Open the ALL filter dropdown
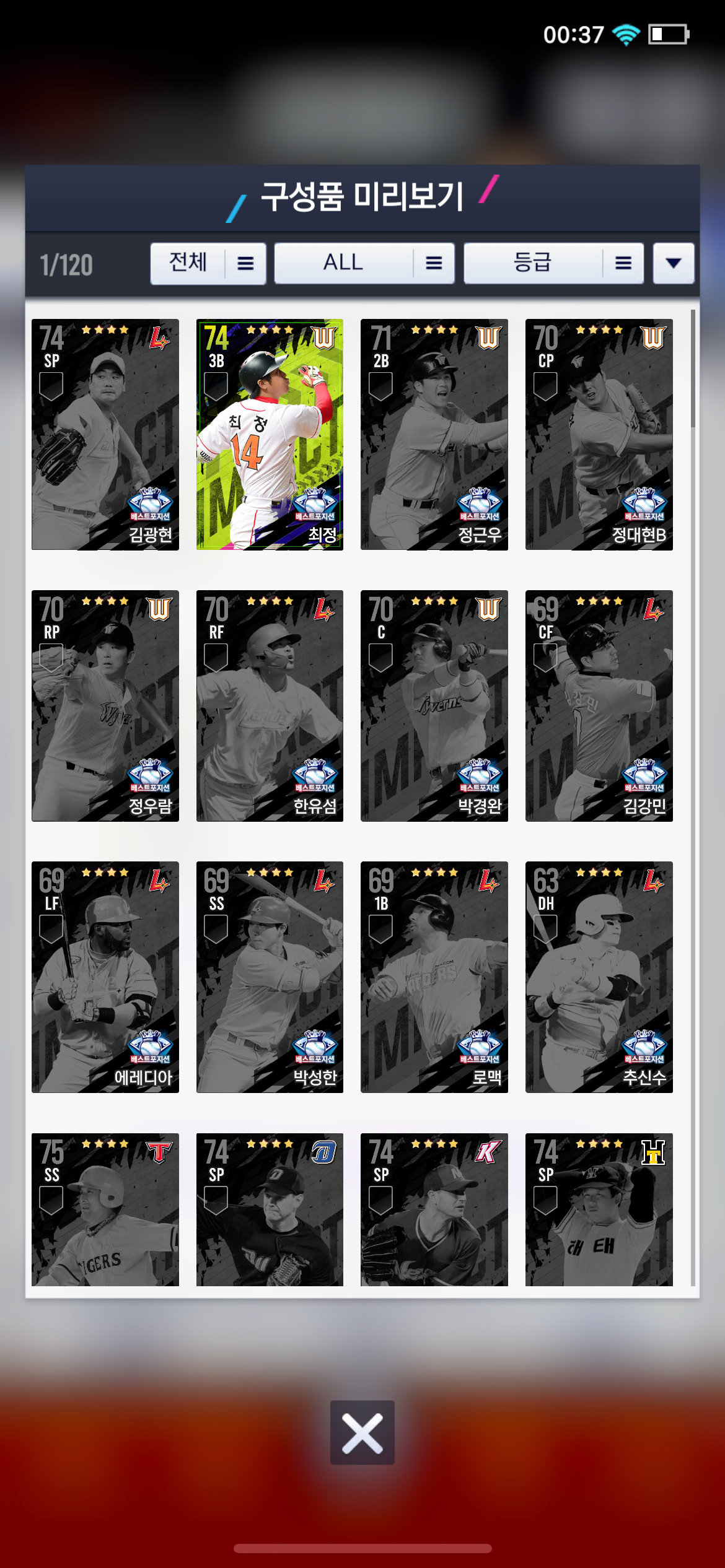The width and height of the screenshot is (725, 1568). tap(364, 264)
